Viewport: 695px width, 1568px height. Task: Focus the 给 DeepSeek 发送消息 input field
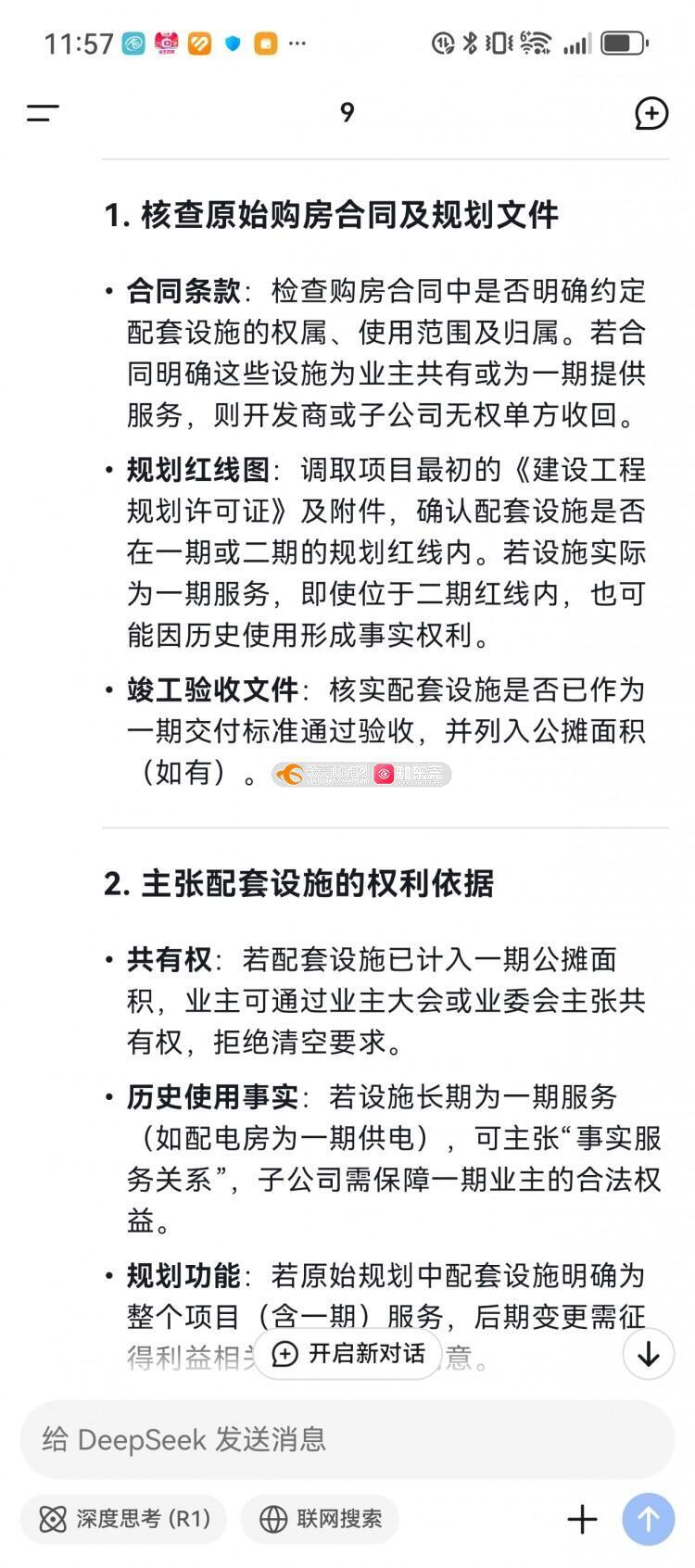(347, 1439)
